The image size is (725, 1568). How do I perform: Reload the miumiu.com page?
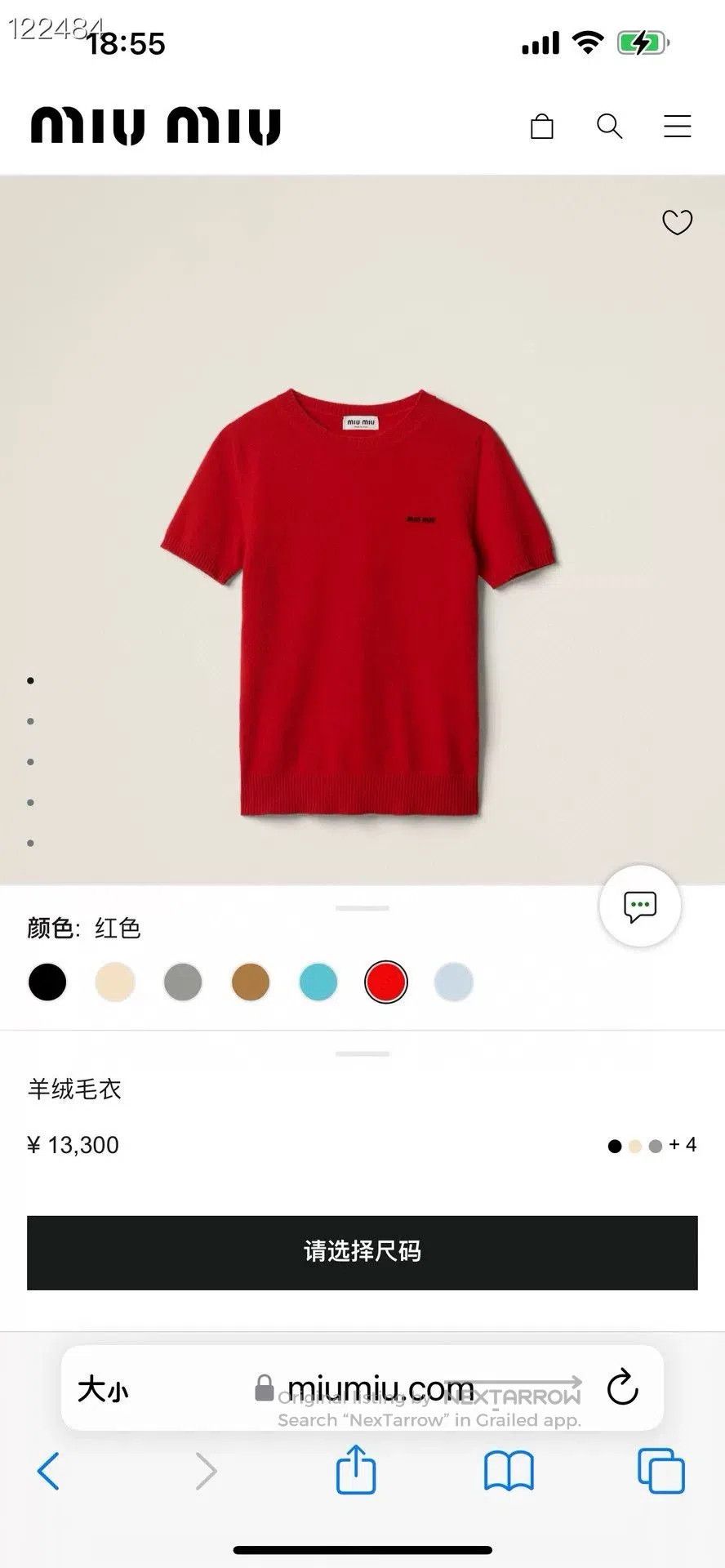622,1387
